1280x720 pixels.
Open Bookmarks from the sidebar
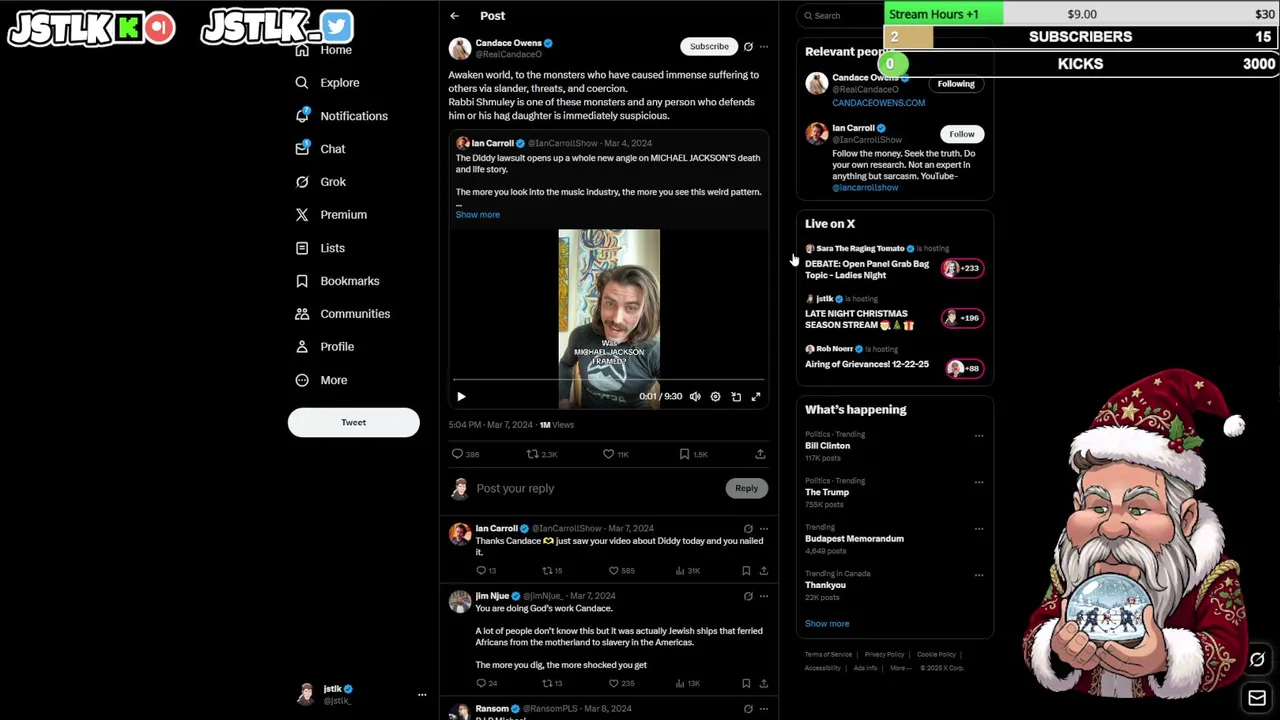tap(349, 281)
